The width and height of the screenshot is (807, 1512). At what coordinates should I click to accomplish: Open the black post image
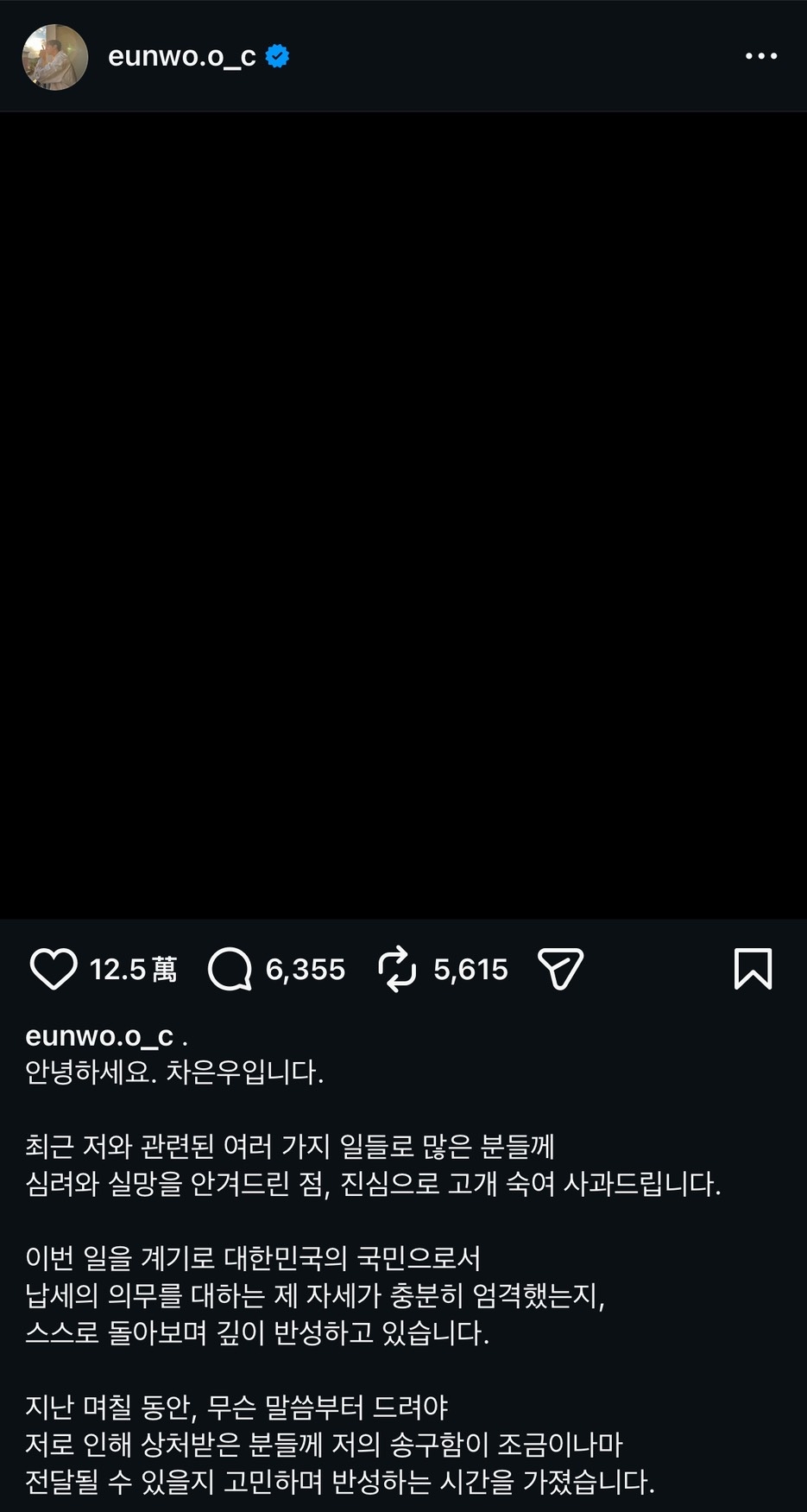(403, 516)
